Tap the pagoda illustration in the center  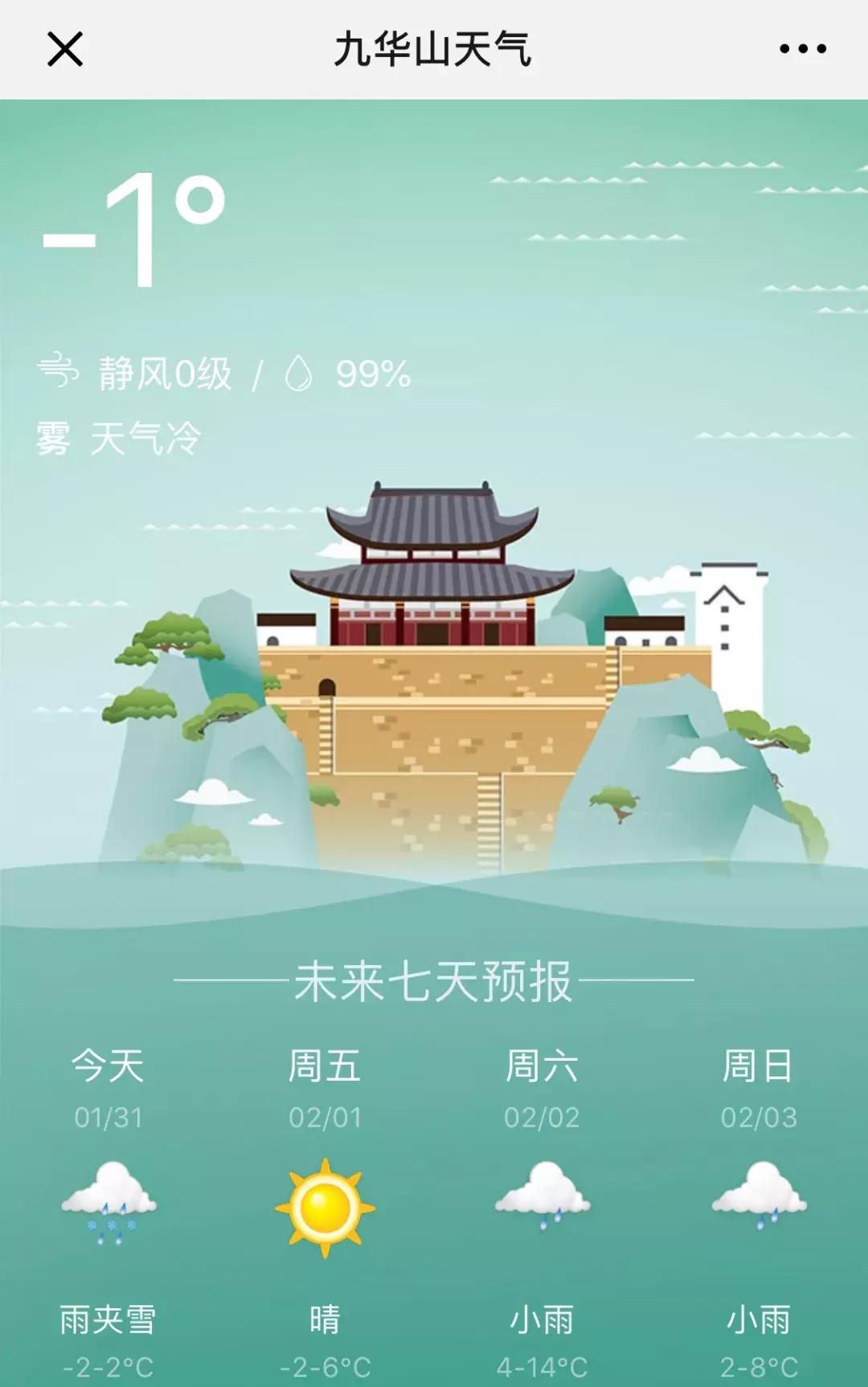[430, 563]
